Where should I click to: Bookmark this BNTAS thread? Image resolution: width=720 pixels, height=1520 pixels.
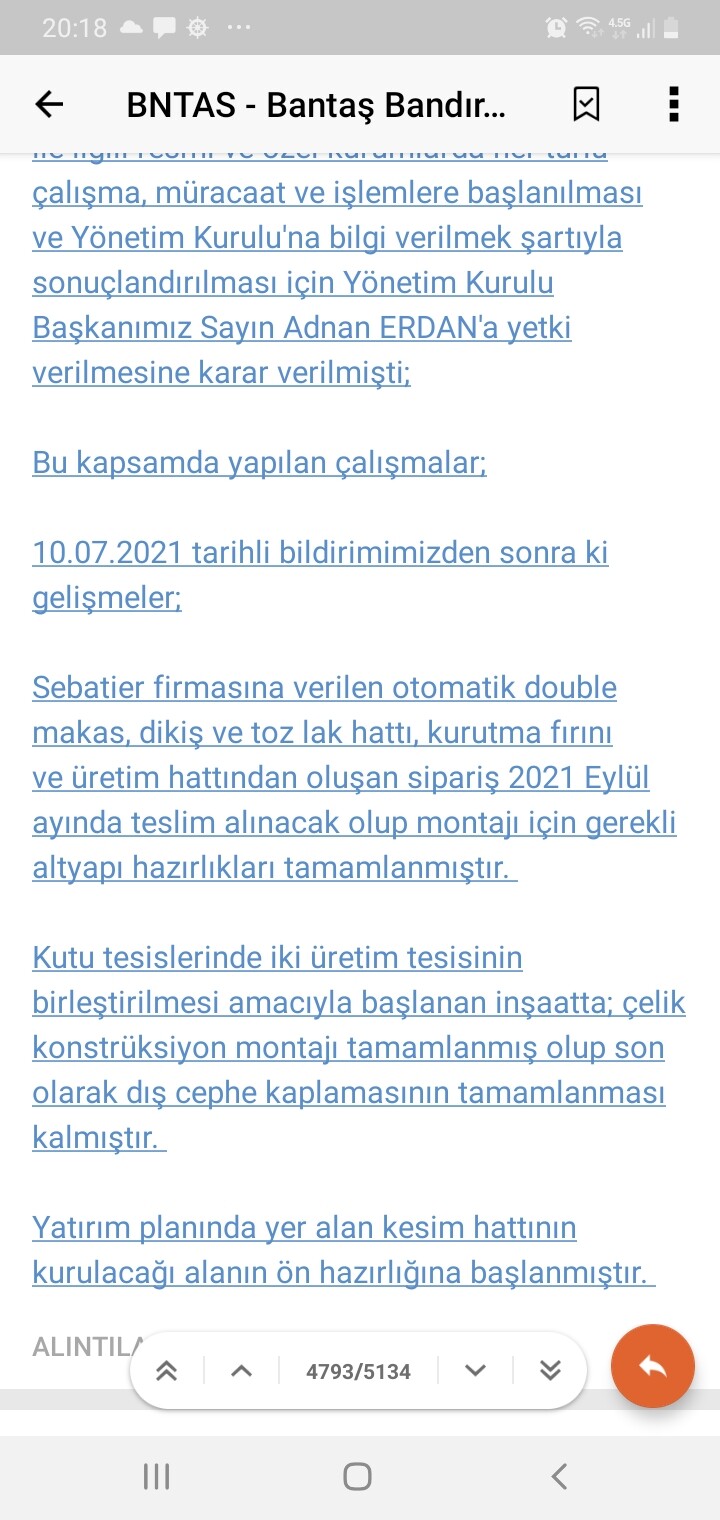586,104
